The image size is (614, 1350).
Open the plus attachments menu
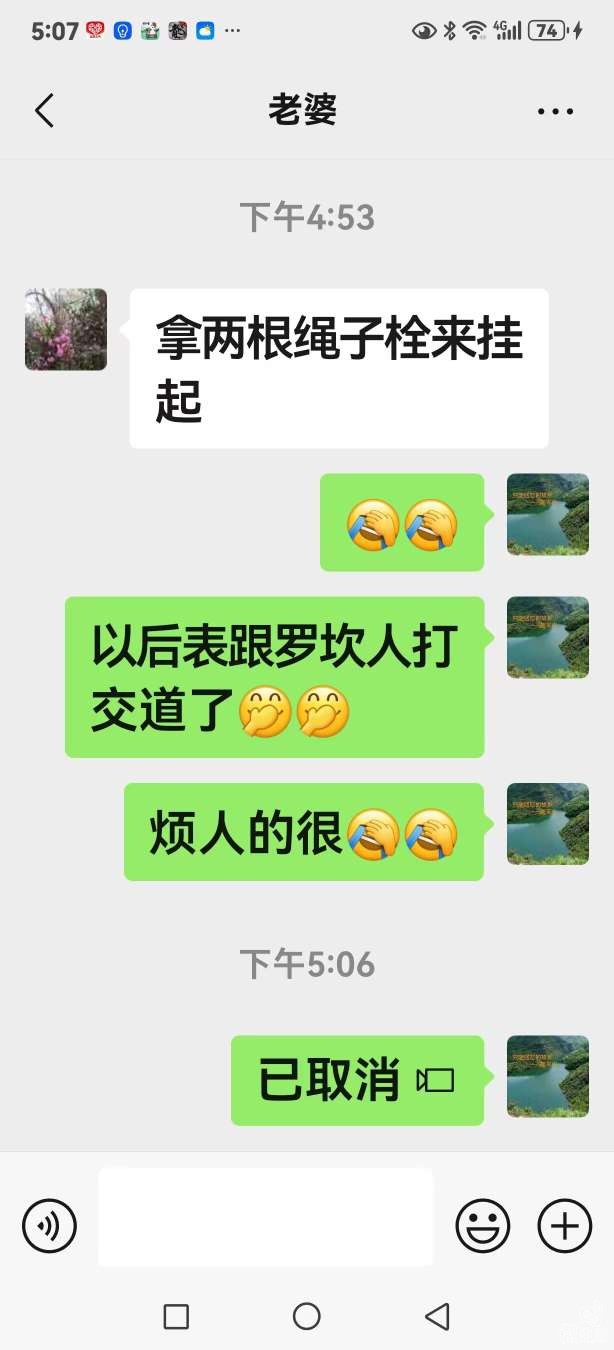pos(565,1225)
